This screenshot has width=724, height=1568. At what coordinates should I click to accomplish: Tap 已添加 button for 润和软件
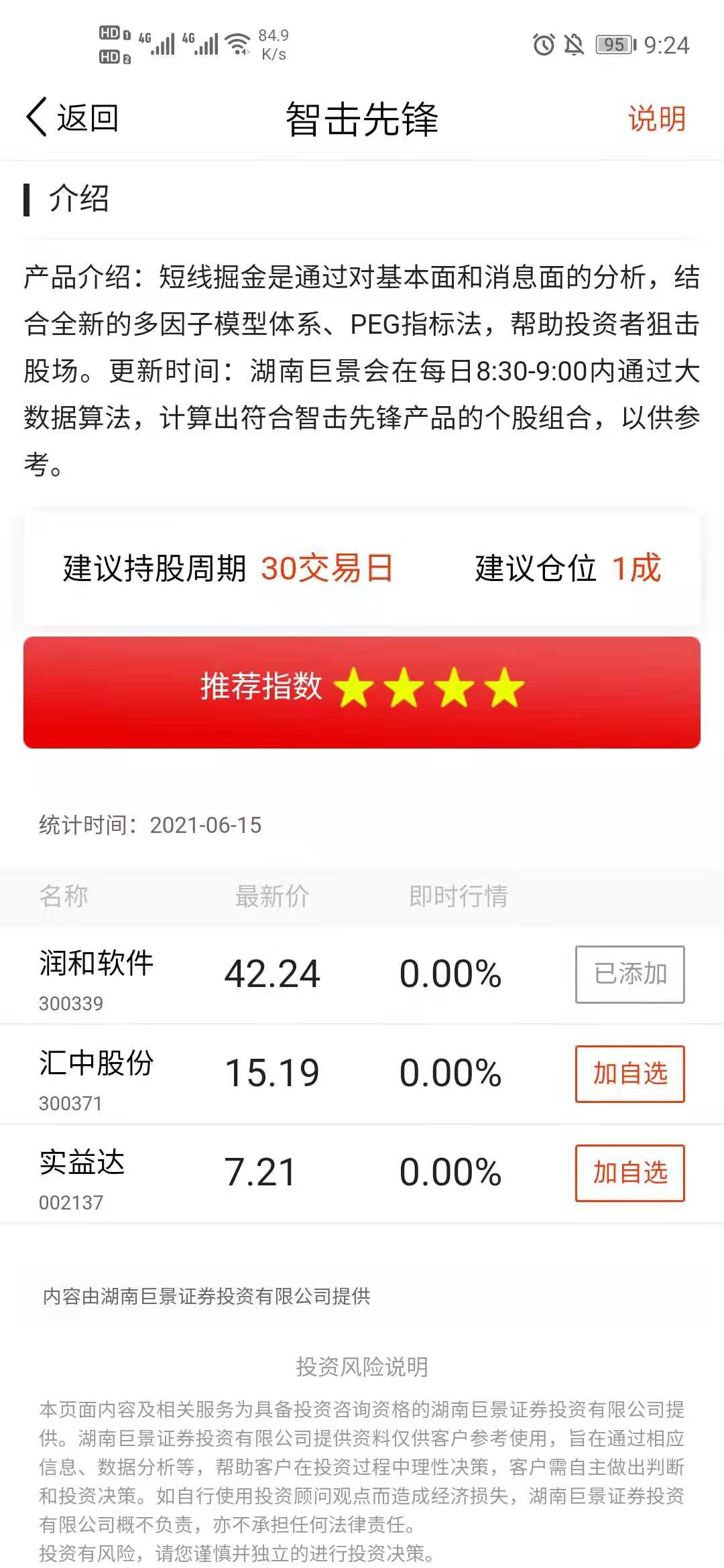tap(629, 974)
